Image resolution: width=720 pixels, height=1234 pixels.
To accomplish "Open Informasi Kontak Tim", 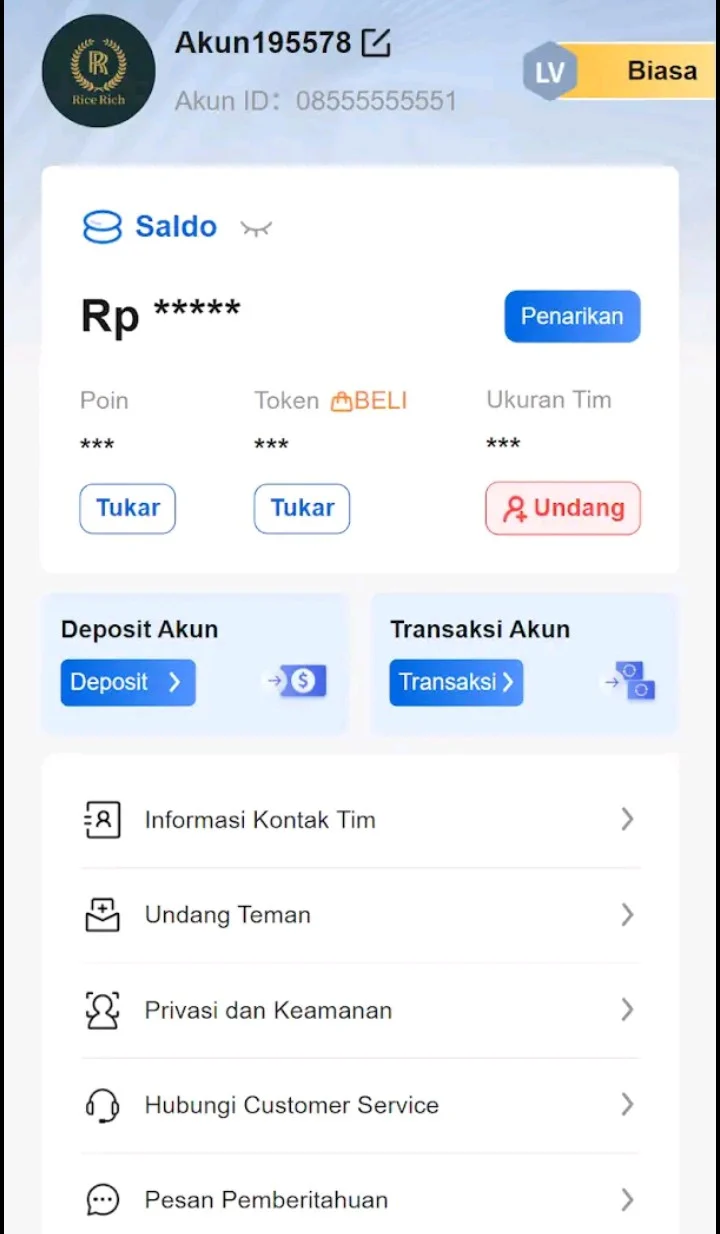I will (360, 820).
